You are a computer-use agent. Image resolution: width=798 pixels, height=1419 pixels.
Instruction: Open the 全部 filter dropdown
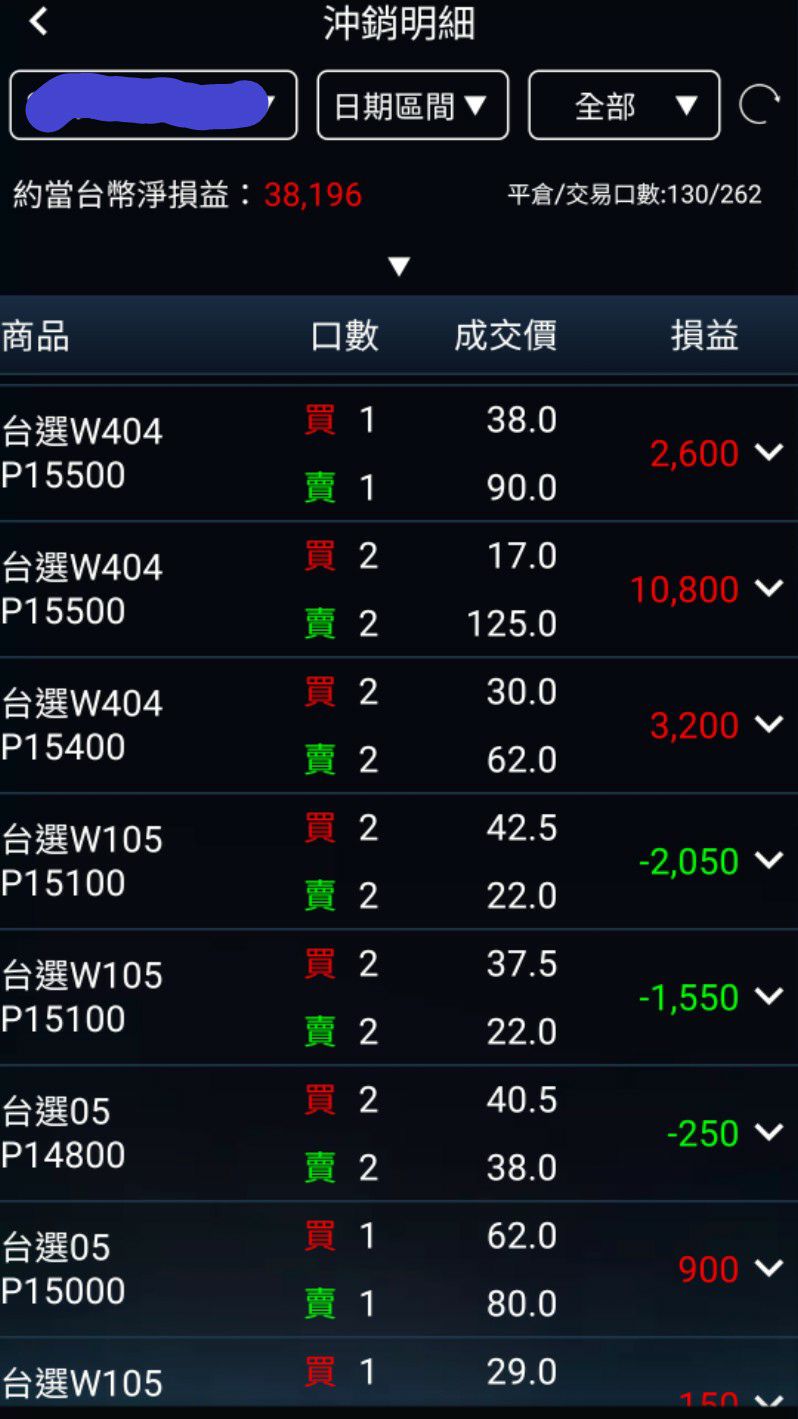coord(624,105)
